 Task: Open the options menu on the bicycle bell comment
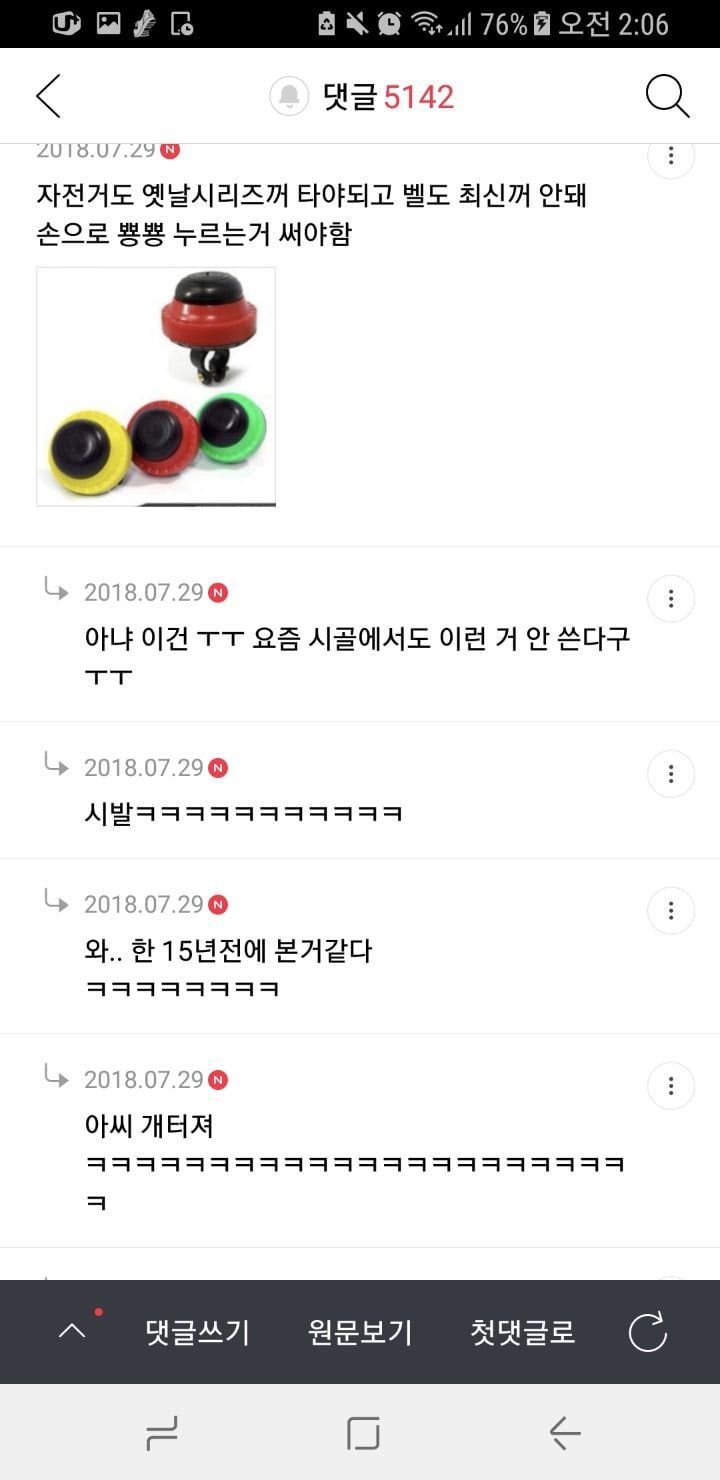671,156
